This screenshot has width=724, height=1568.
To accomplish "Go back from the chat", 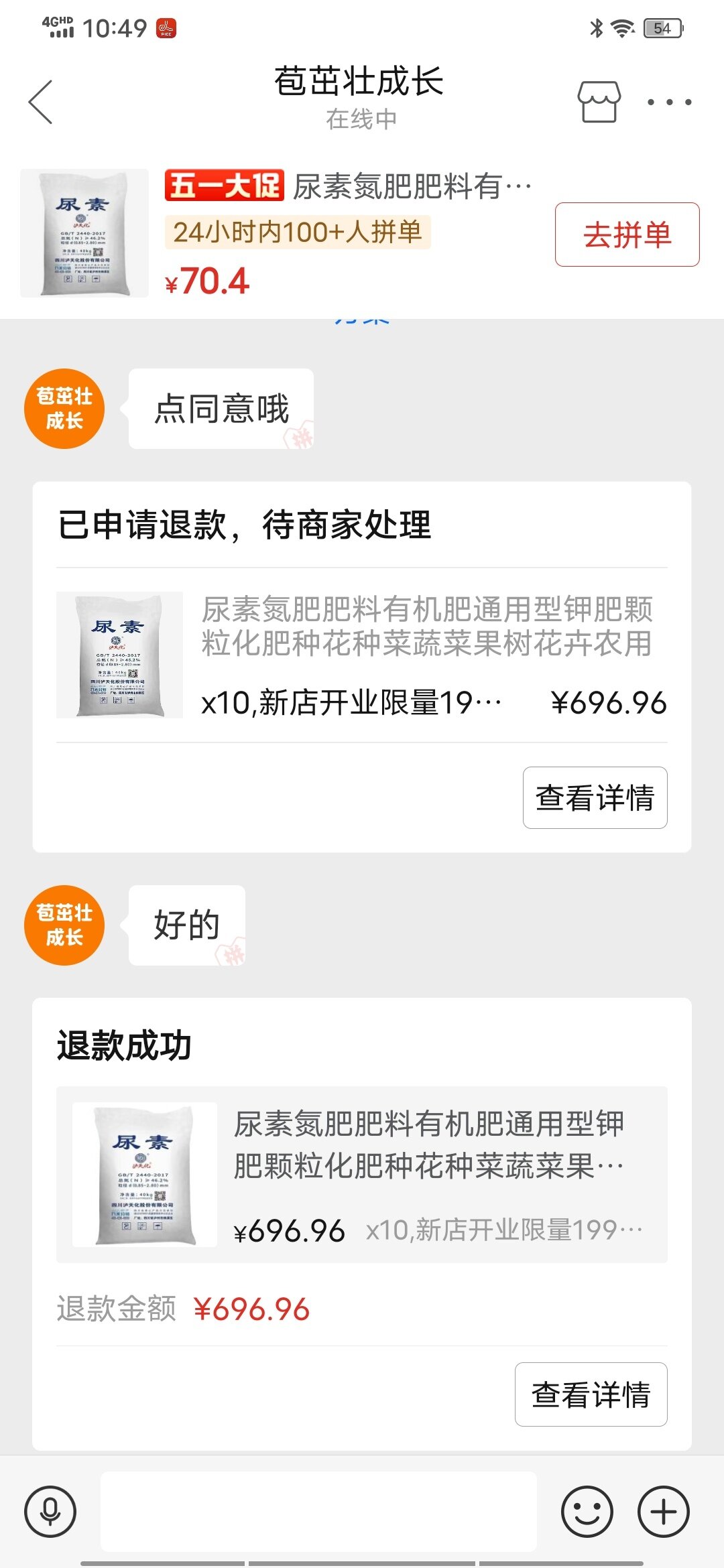I will (40, 102).
